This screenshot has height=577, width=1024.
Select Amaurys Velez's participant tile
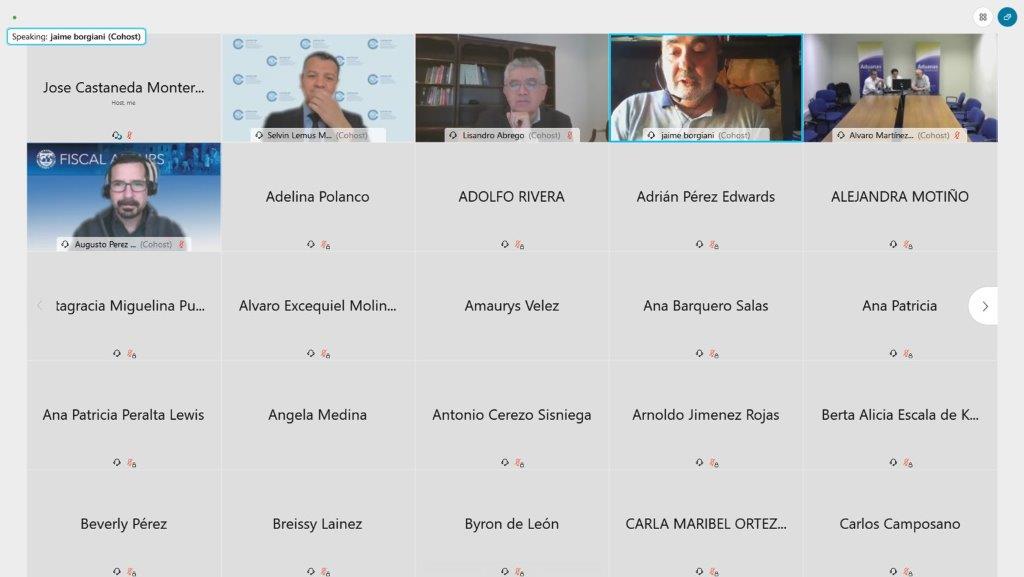(x=511, y=306)
